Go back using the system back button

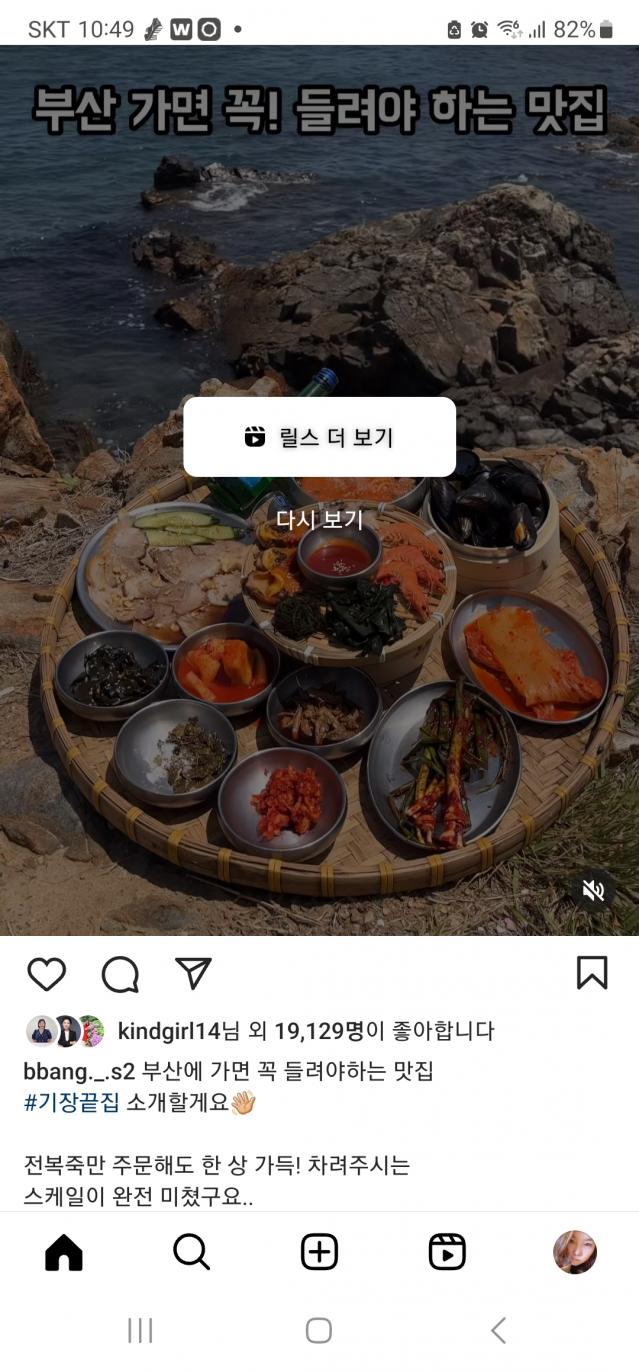tap(498, 1330)
